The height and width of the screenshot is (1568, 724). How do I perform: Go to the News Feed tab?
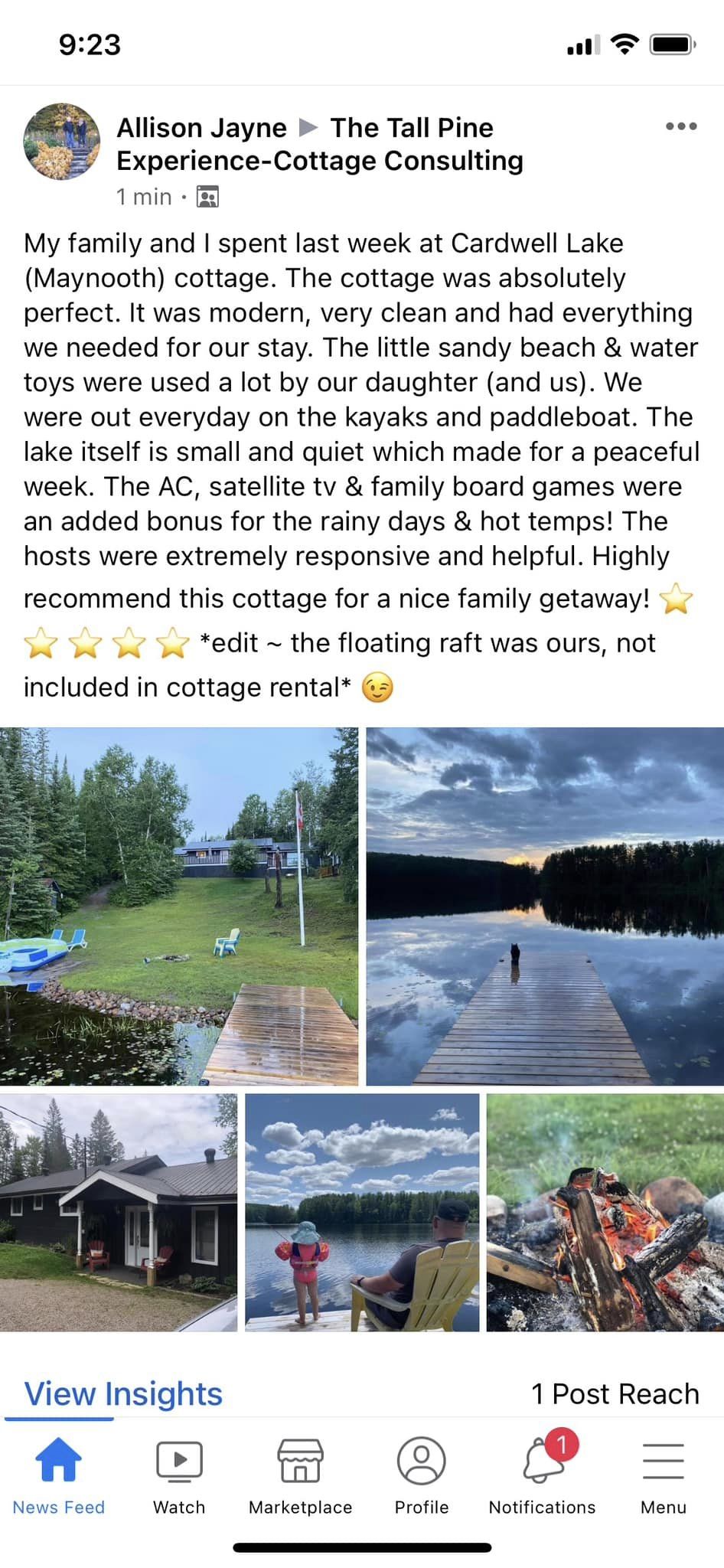pyautogui.click(x=59, y=1477)
